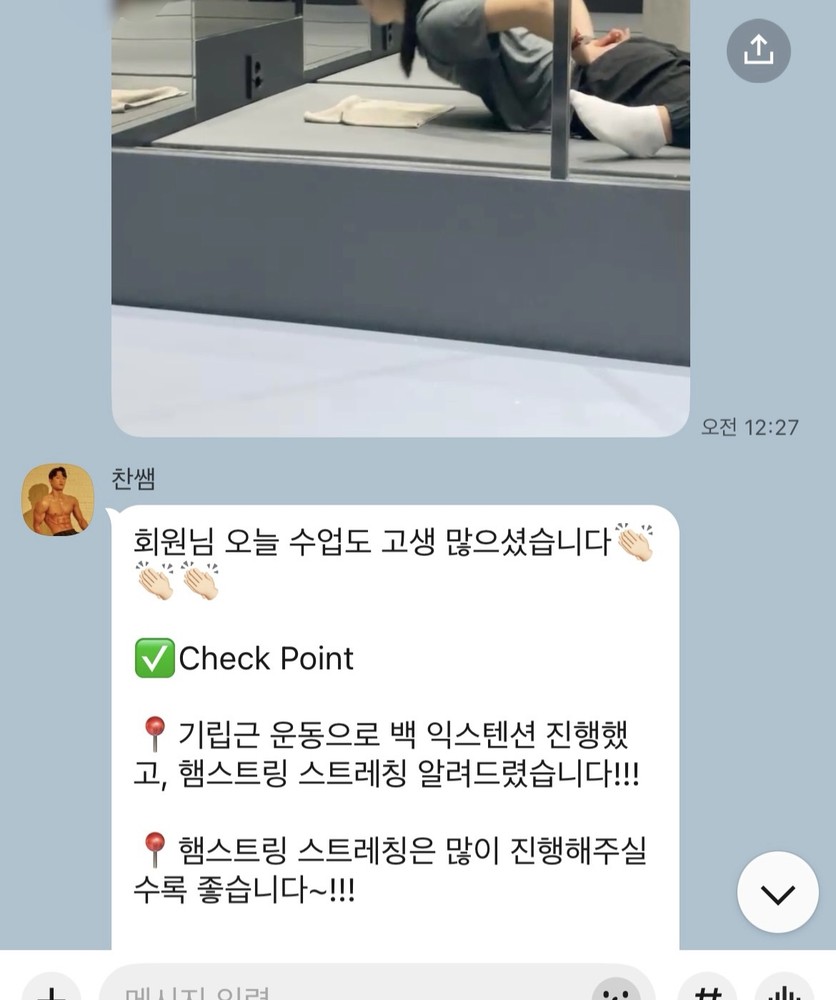Open the hashtag search

coord(709,990)
